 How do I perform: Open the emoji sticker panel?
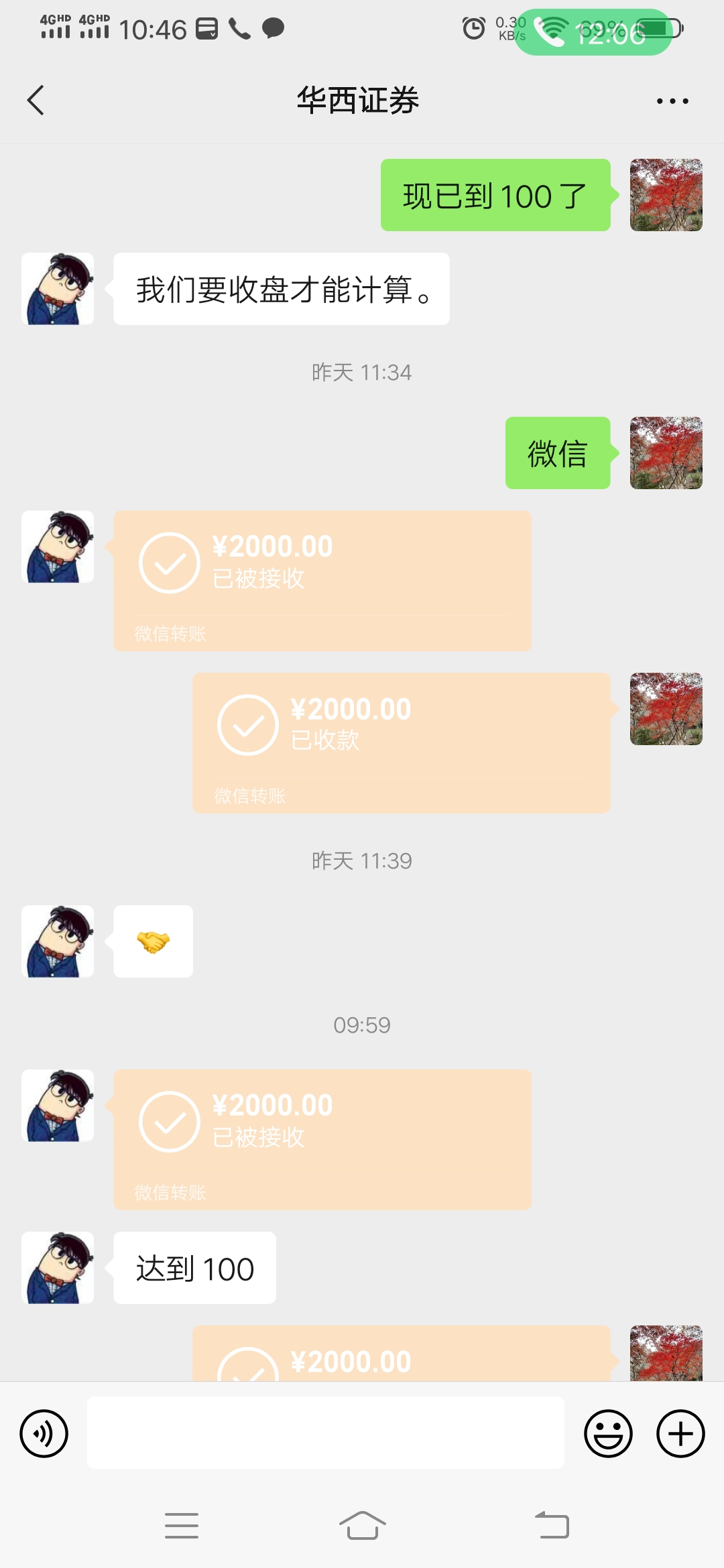point(608,1433)
